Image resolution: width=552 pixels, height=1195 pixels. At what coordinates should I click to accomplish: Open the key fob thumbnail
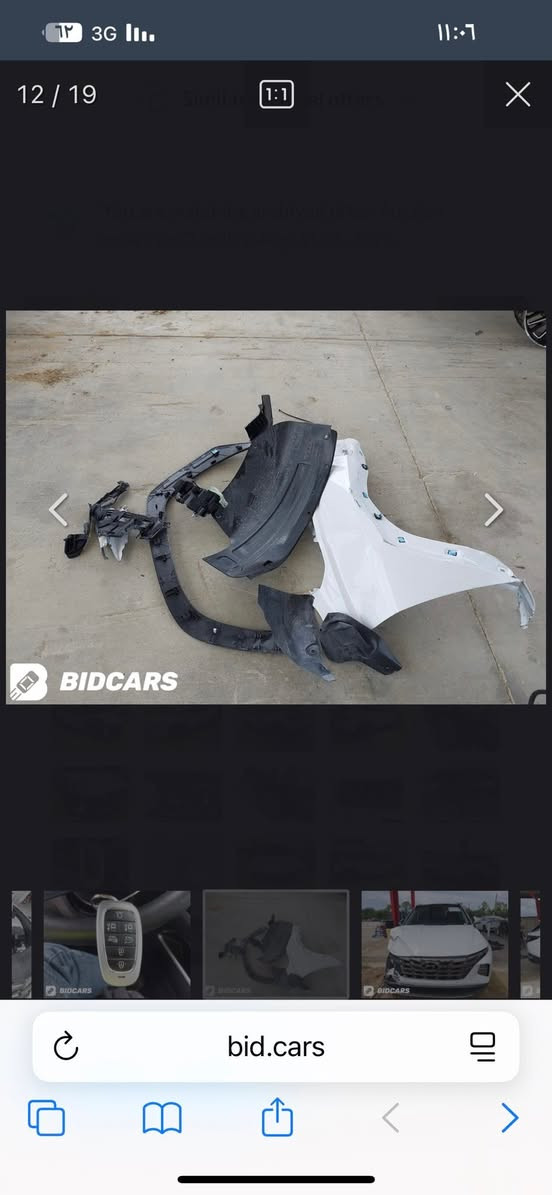[117, 944]
